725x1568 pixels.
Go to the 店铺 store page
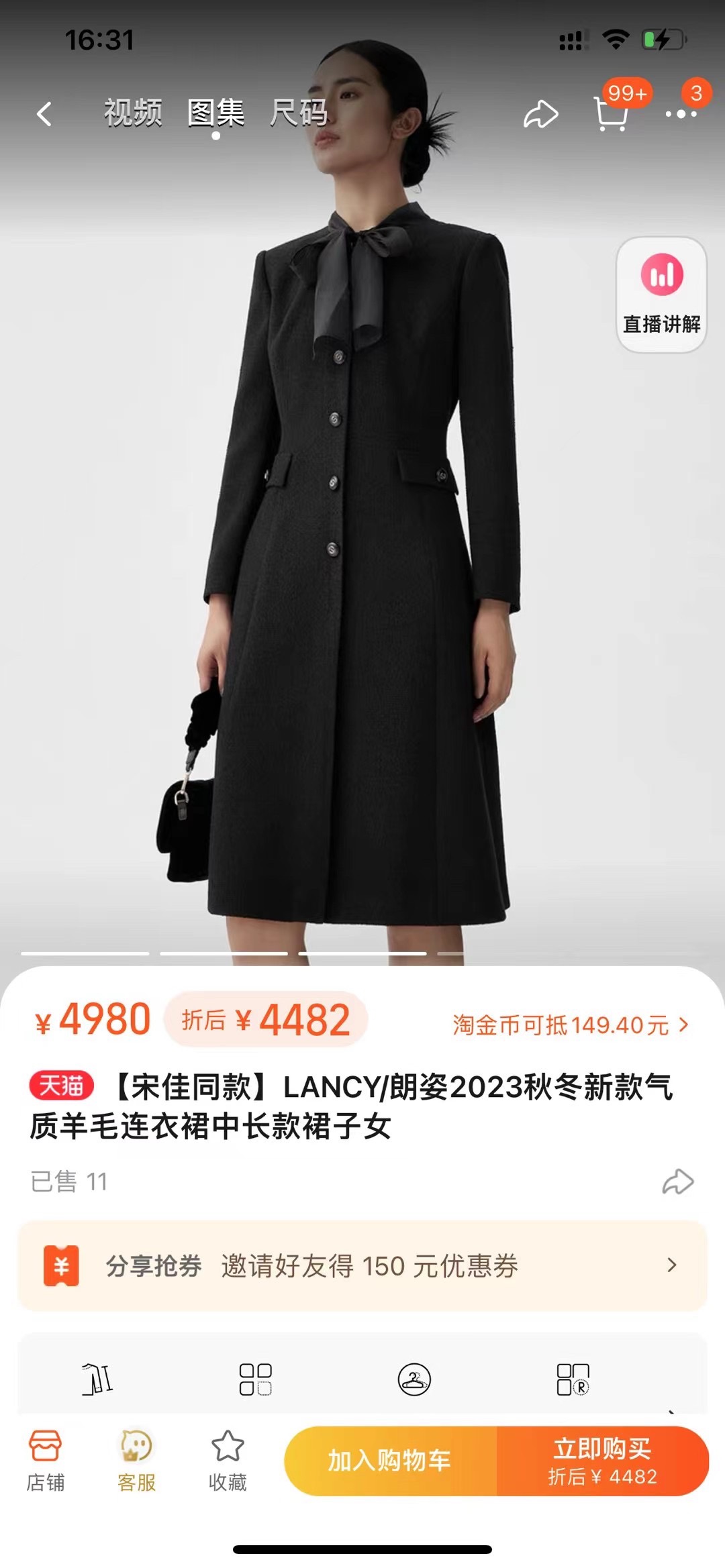click(45, 1463)
